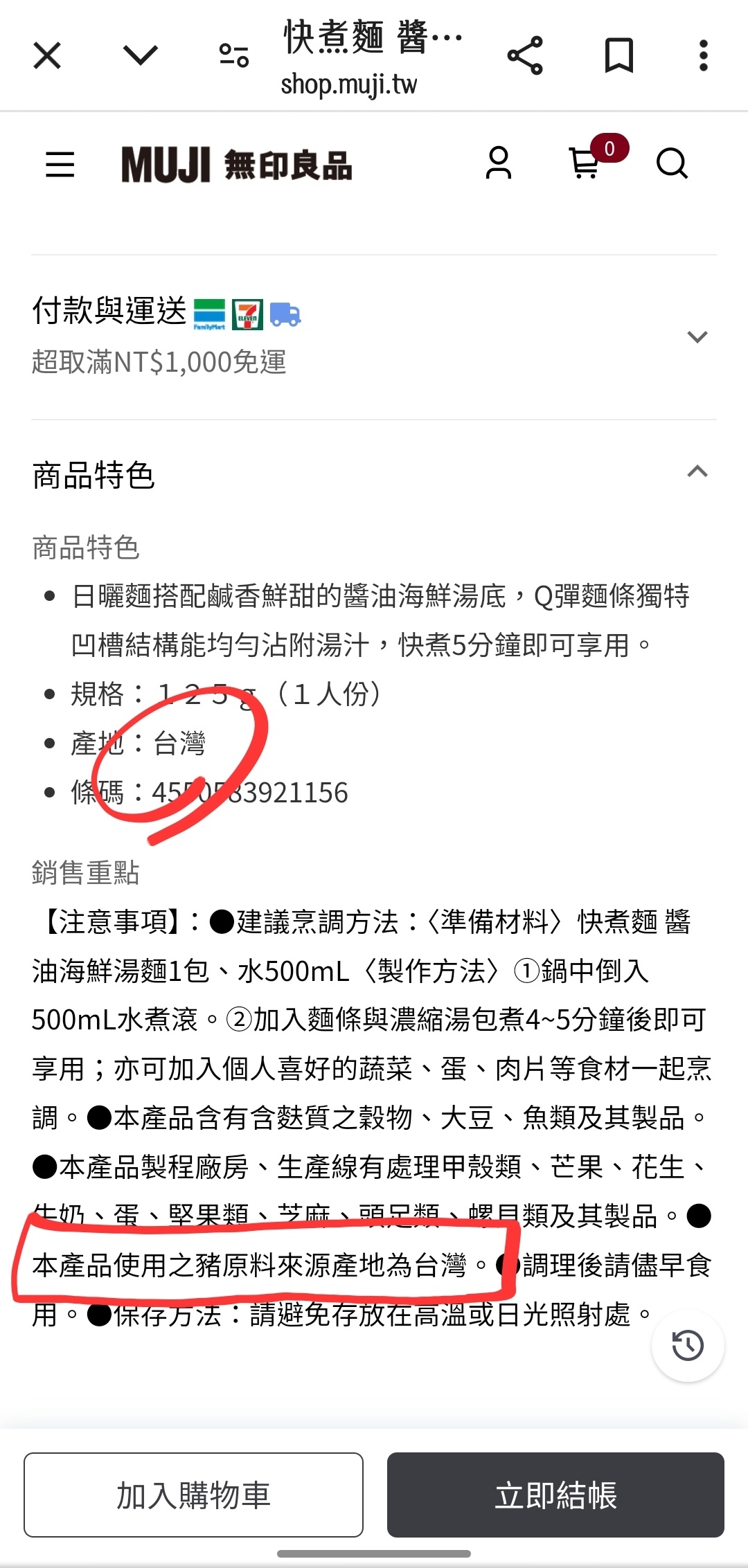
Task: Close the browser tab with X
Action: [x=47, y=55]
